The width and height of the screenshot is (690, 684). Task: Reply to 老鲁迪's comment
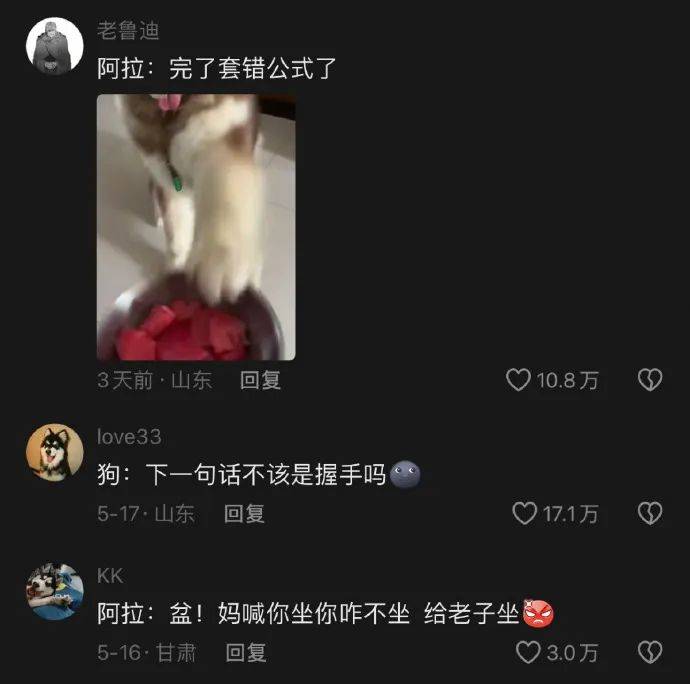(260, 380)
